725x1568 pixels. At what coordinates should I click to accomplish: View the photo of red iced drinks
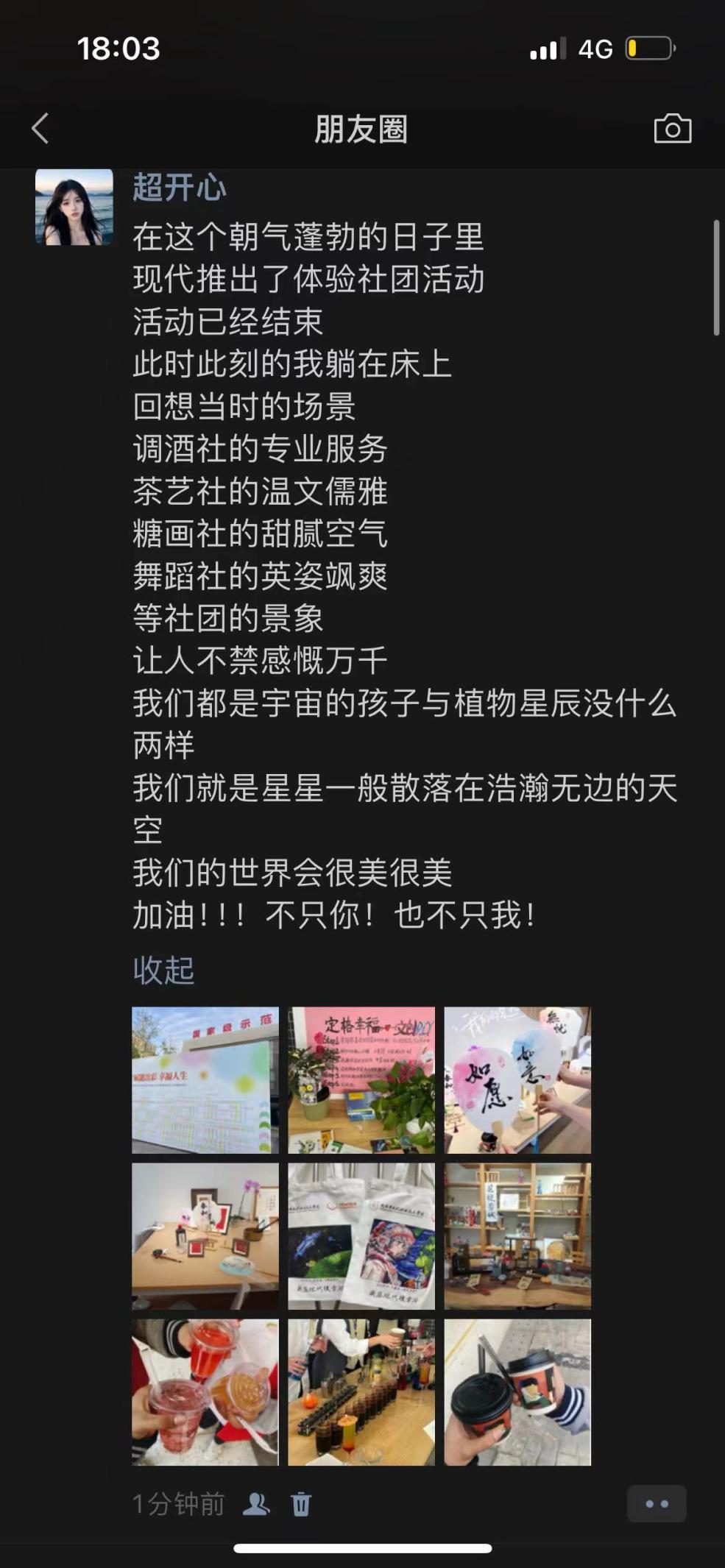(205, 1392)
